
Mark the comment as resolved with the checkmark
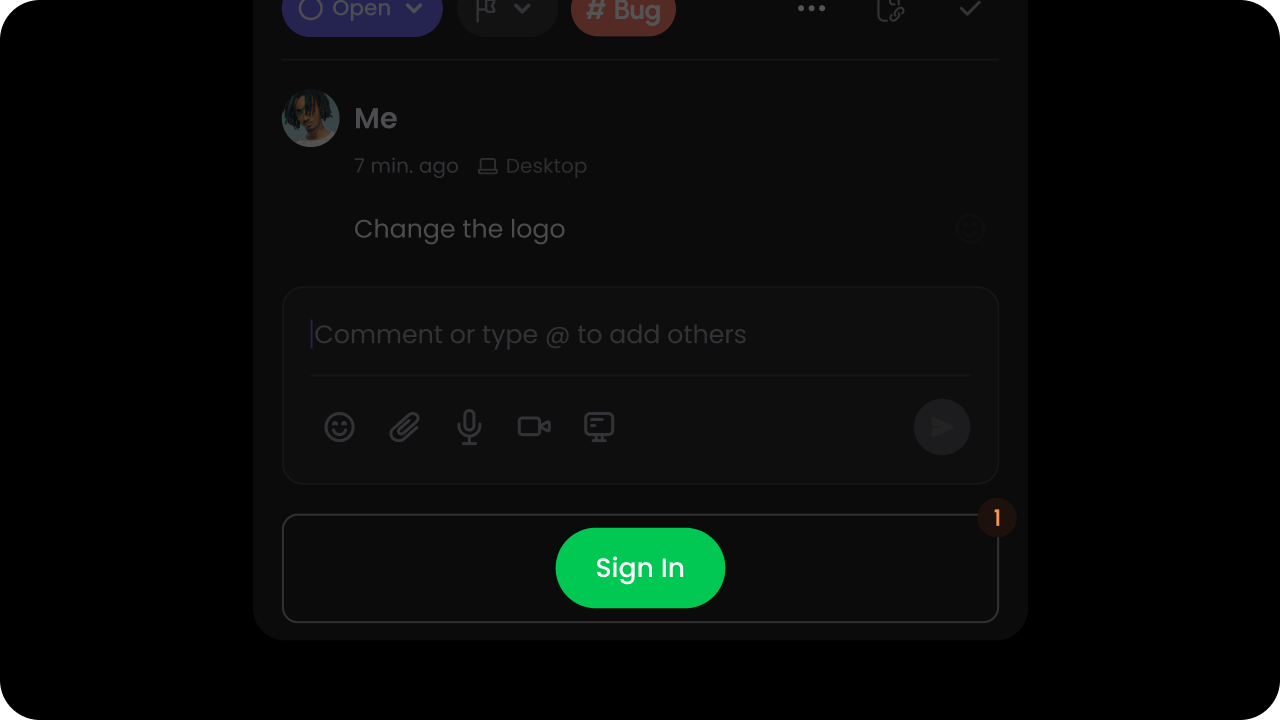[x=969, y=10]
